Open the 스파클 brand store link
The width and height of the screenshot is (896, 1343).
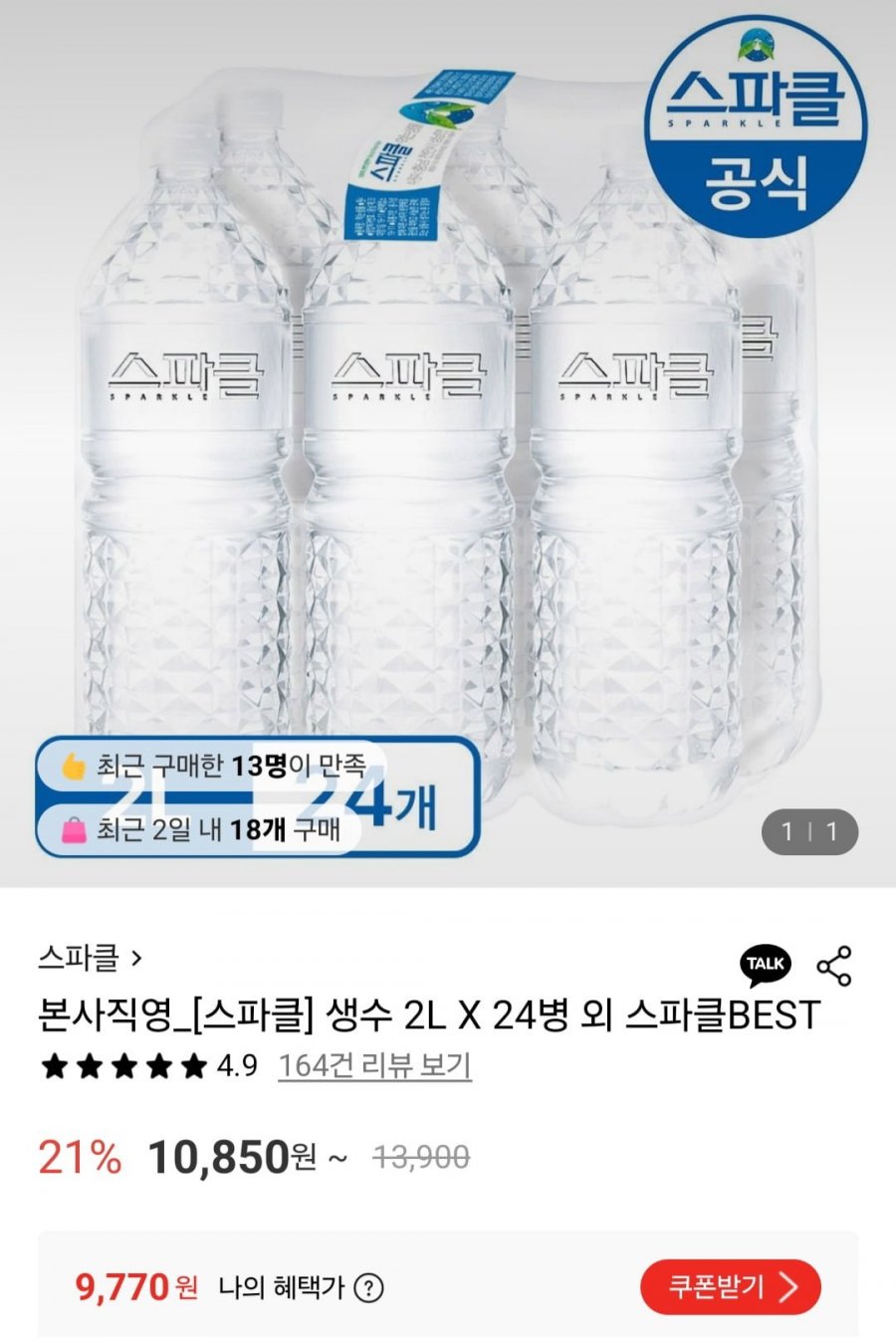click(x=90, y=958)
